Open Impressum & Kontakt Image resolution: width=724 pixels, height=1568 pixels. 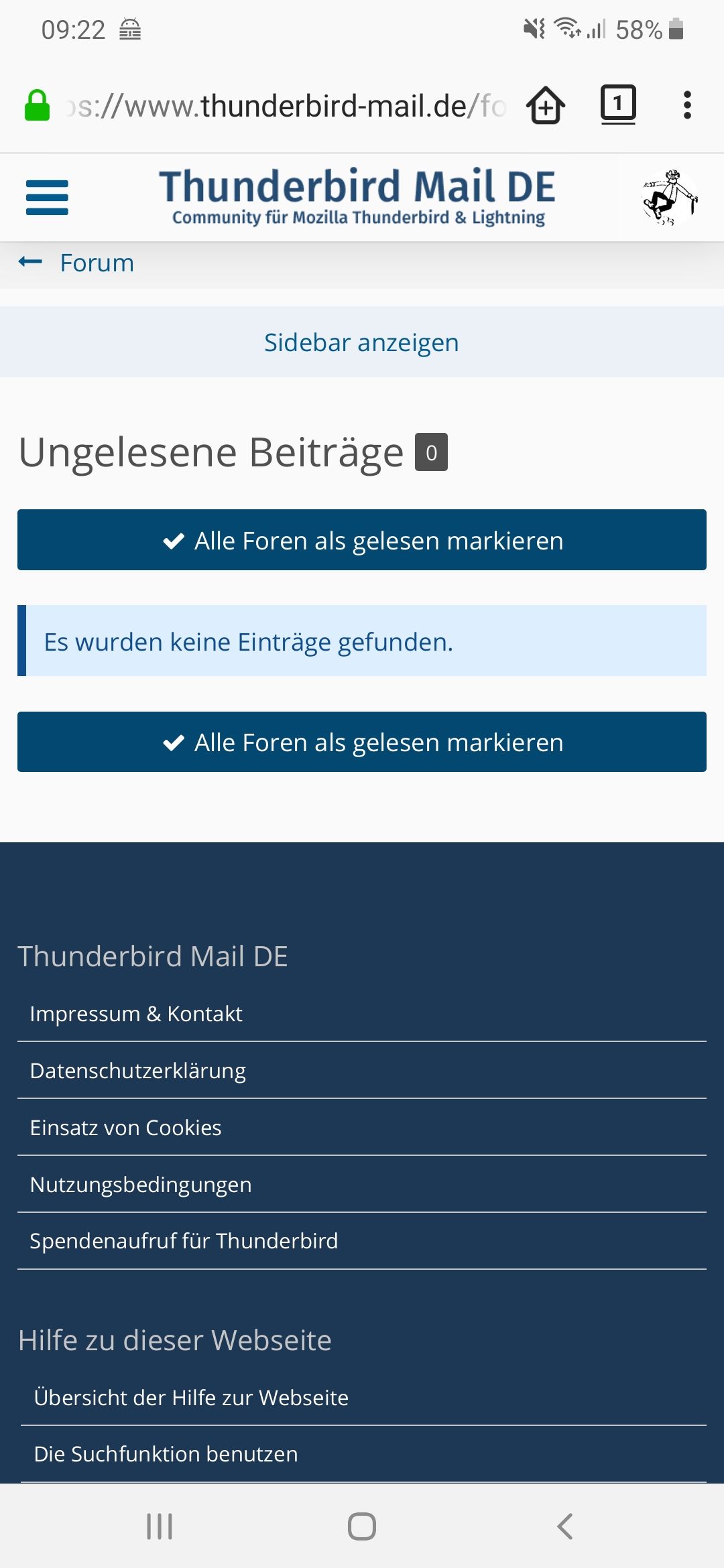coord(136,1014)
